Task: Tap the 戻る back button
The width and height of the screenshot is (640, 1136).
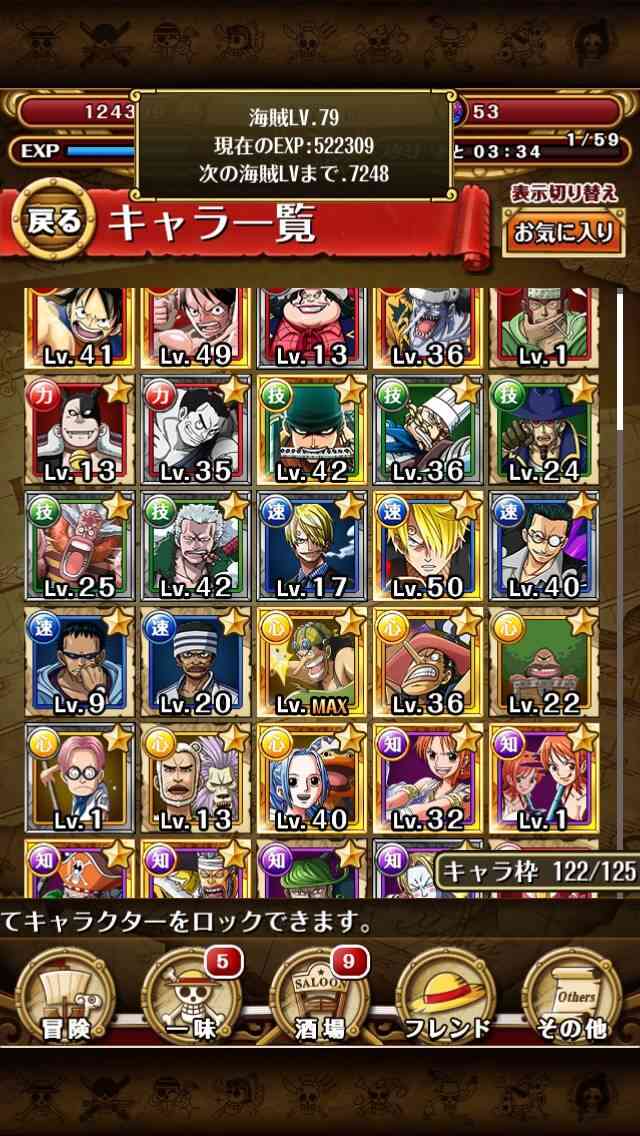Action: [54, 220]
